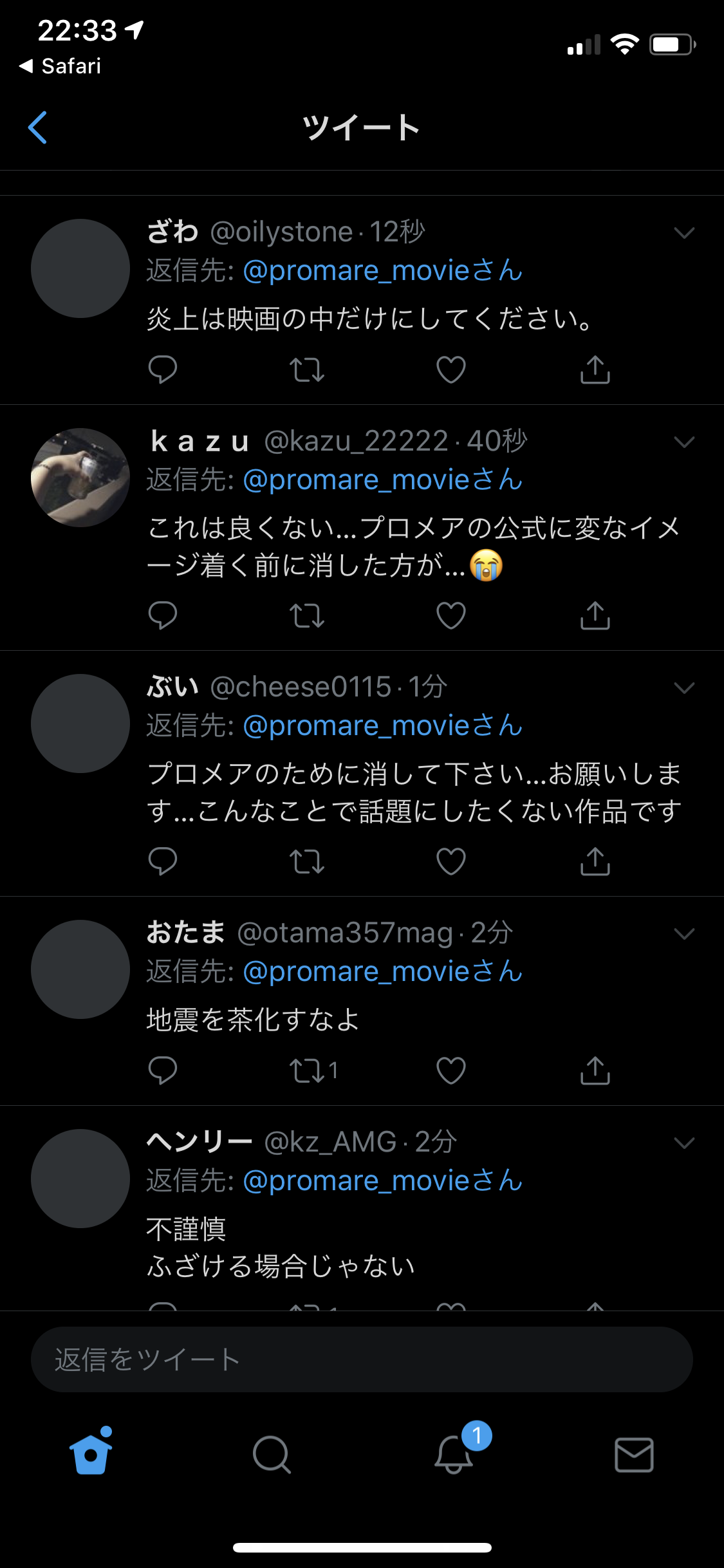This screenshot has height=1568, width=724.
Task: Open the dropdown chevron on @kz_AMG's tweet
Action: point(684,1143)
